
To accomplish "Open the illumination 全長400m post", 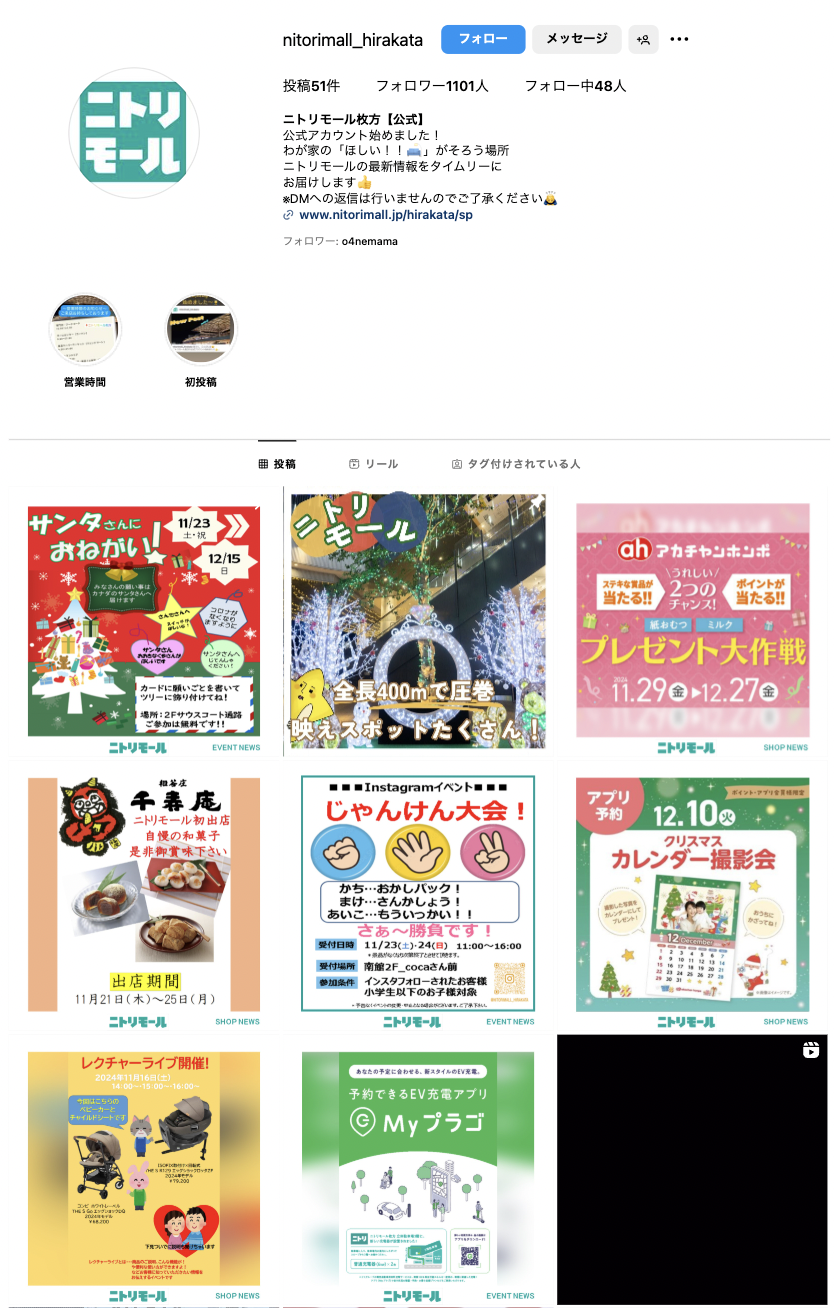I will tap(418, 622).
